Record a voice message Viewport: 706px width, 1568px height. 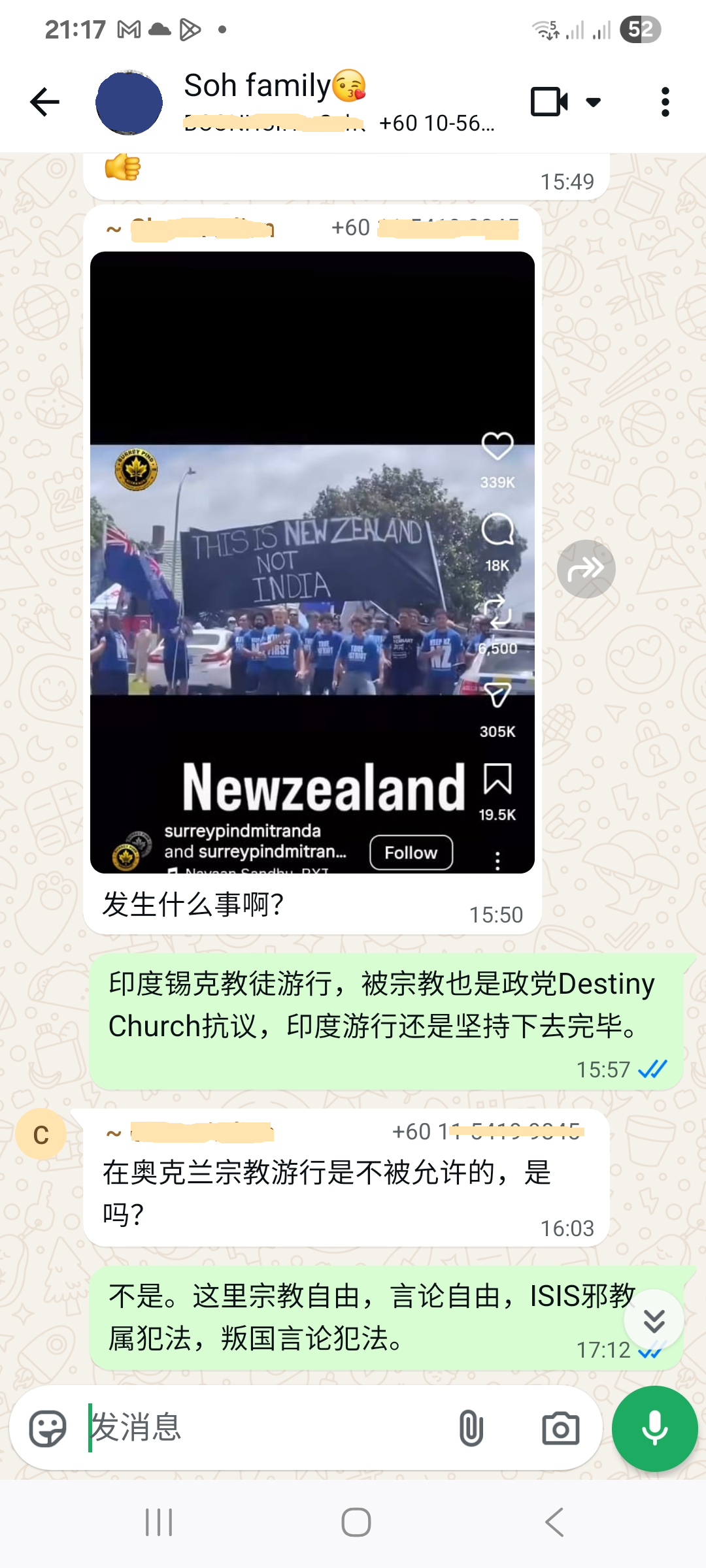pyautogui.click(x=654, y=1428)
